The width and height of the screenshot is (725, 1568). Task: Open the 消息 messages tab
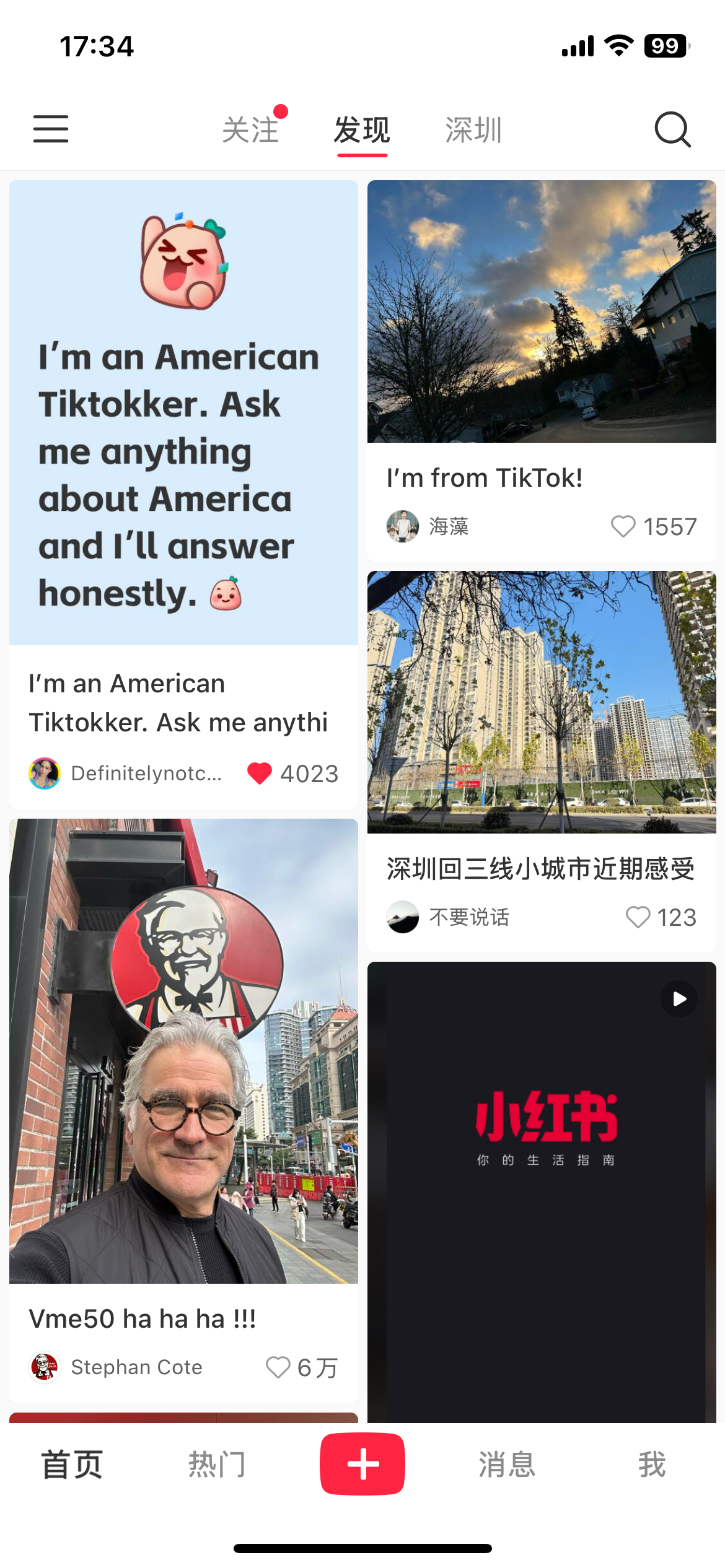pos(507,1465)
